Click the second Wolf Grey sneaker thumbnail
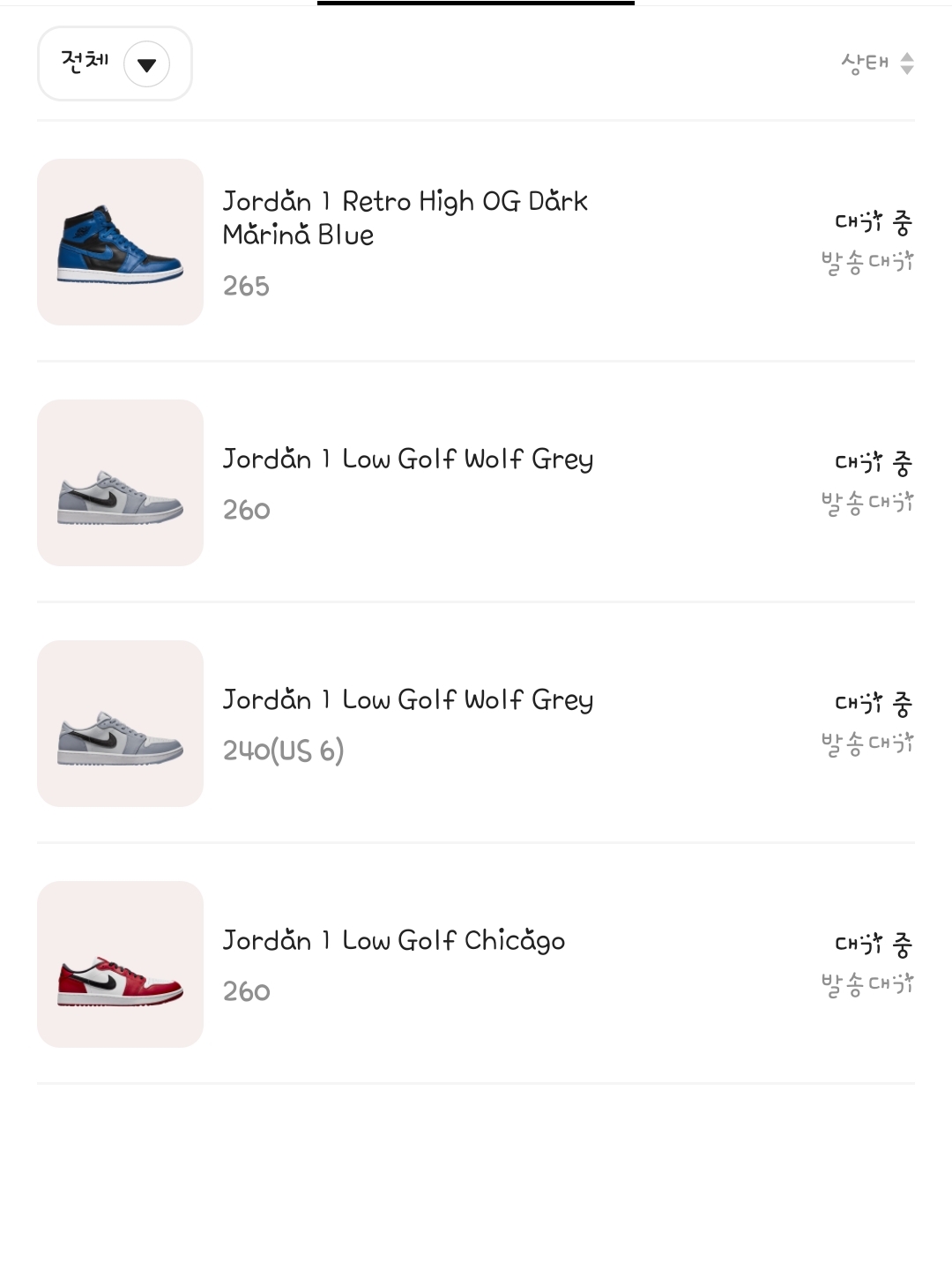The width and height of the screenshot is (952, 1270). pos(120,723)
